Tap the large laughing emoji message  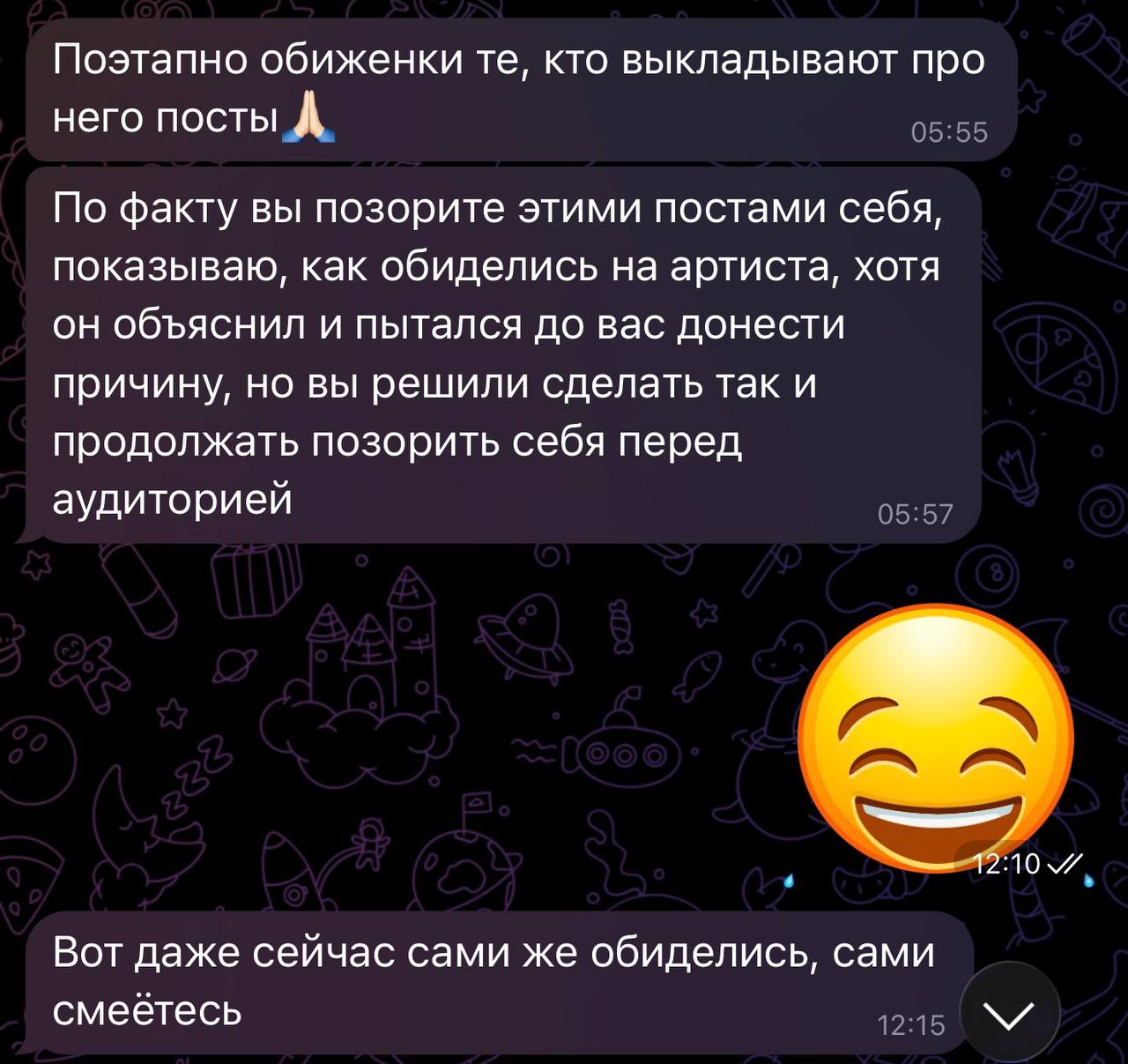[x=935, y=739]
